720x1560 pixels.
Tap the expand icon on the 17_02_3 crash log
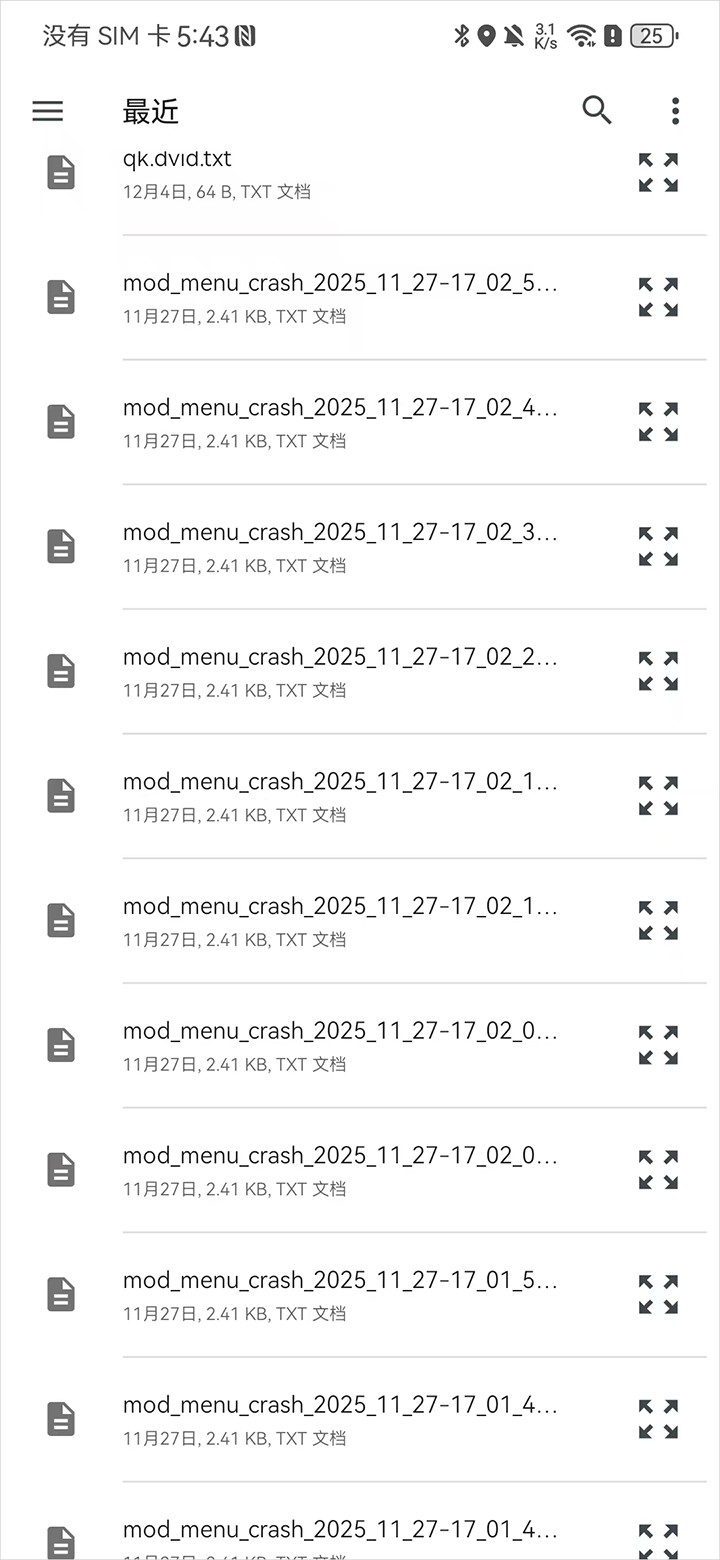658,546
